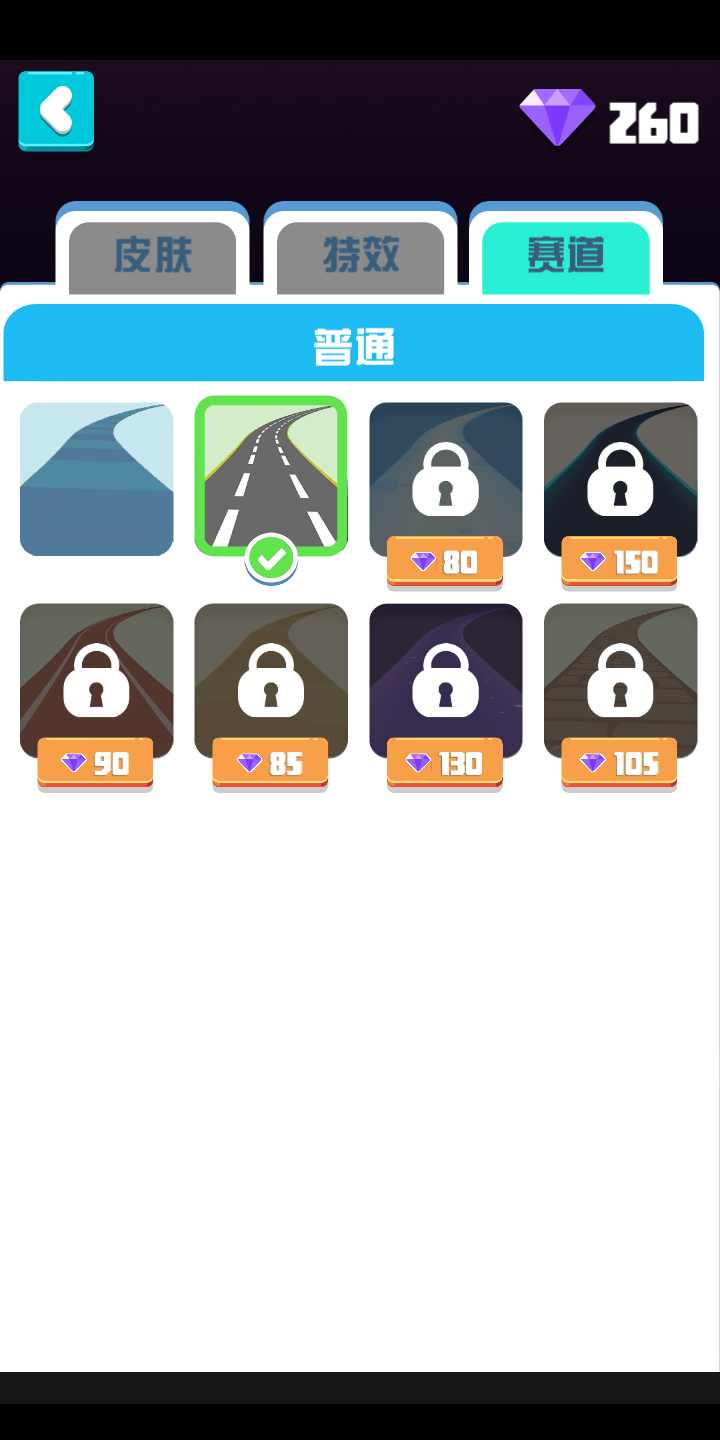Switch to the 皮肤 tab
720x1440 pixels.
pos(152,256)
